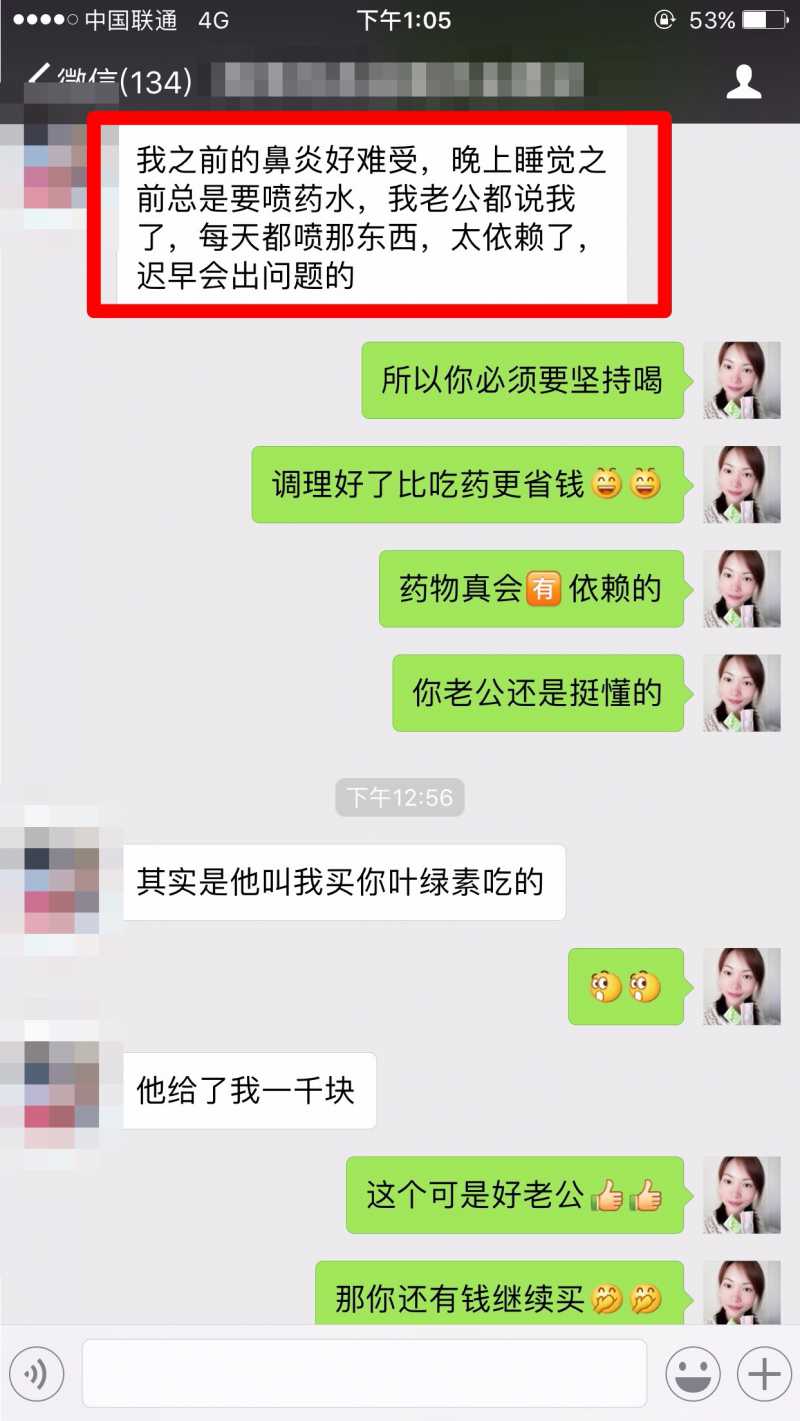Viewport: 800px width, 1421px height.
Task: Go back to the 微信 chat list
Action: 100,80
